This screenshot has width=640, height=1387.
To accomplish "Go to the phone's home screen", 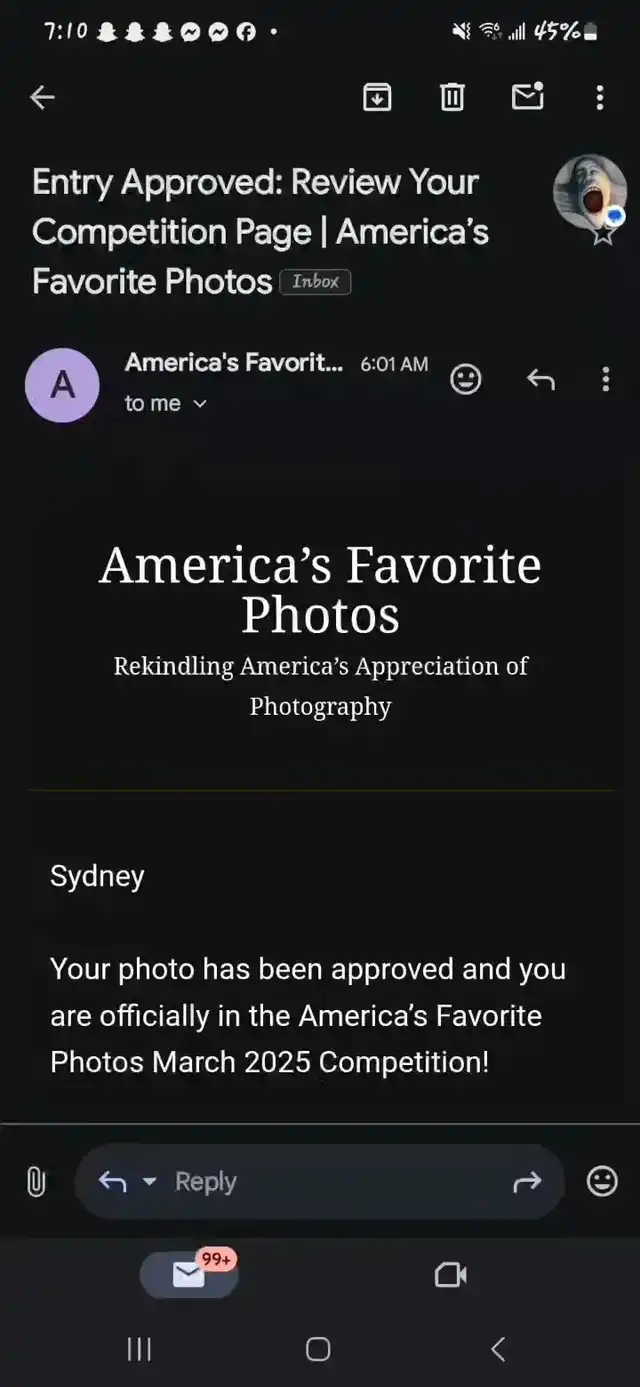I will coord(318,1349).
